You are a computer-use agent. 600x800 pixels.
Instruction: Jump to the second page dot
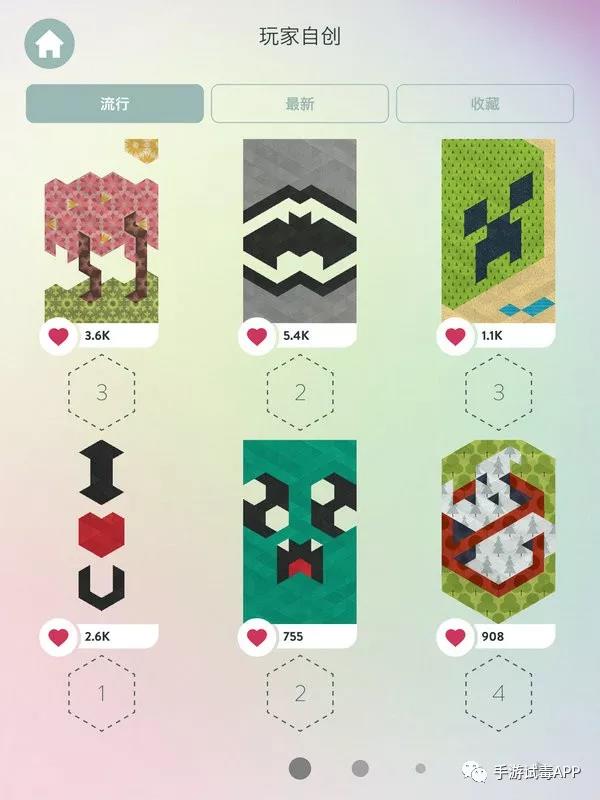(x=360, y=768)
